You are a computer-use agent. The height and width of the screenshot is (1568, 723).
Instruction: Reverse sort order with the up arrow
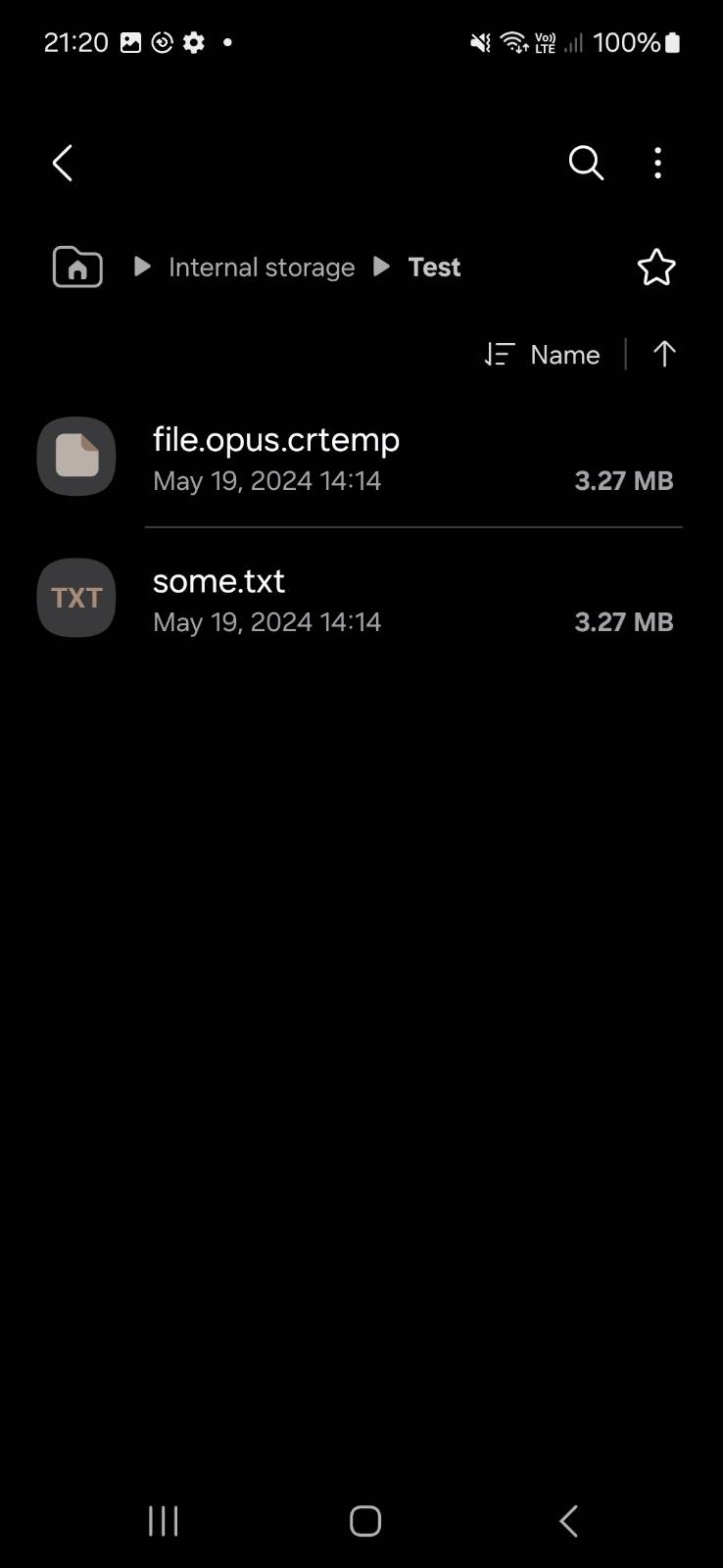(x=664, y=354)
